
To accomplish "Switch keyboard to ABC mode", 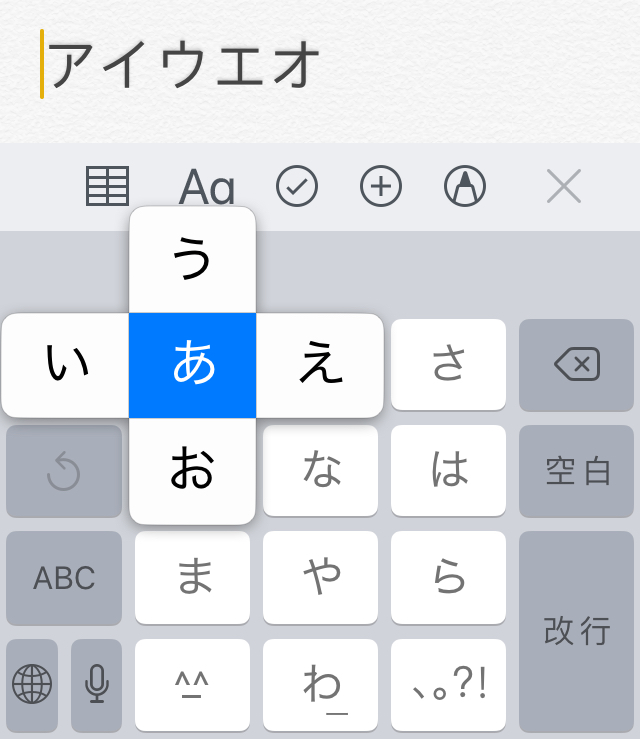I will pos(64,578).
